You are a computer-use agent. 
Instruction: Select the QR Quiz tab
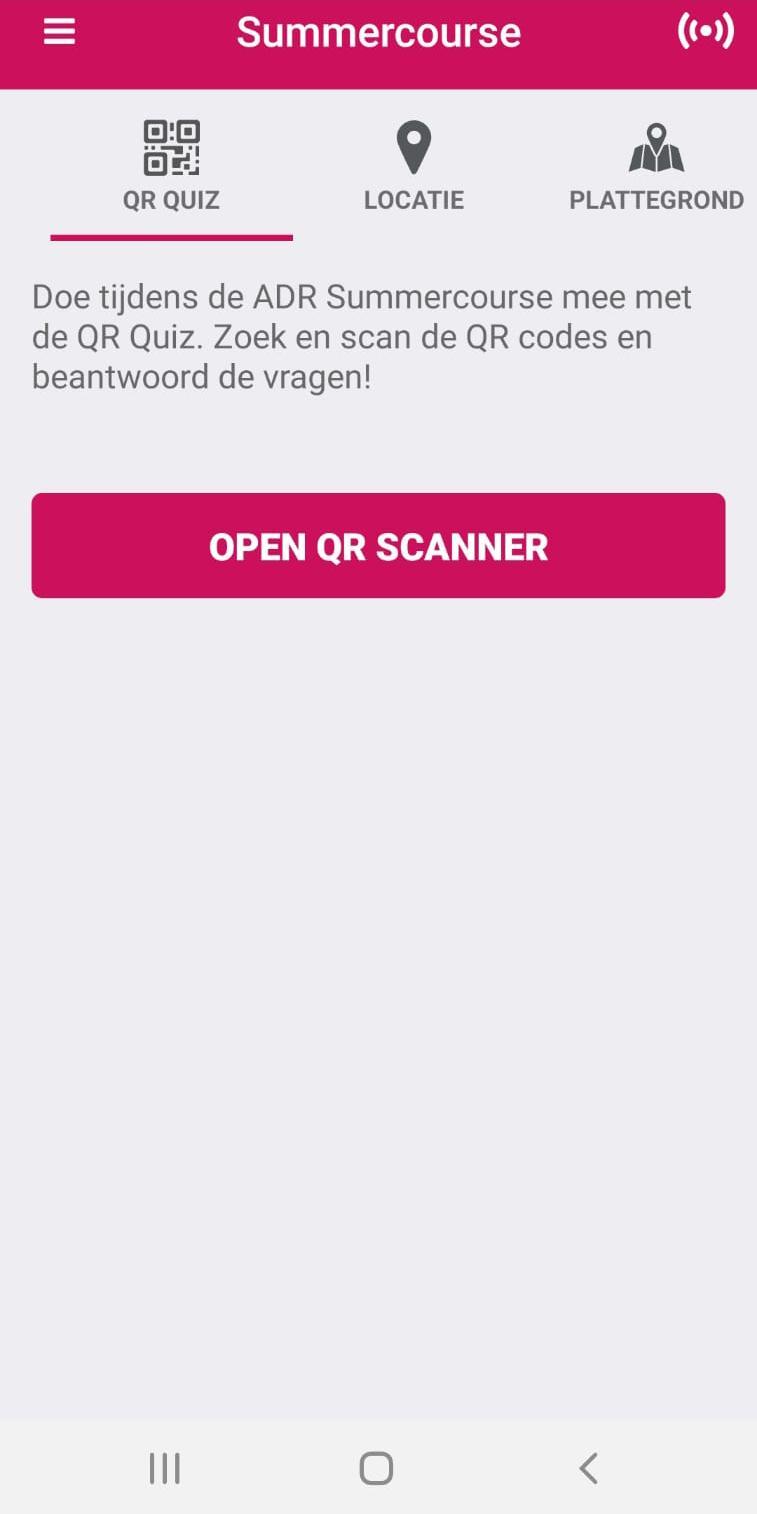pyautogui.click(x=171, y=168)
